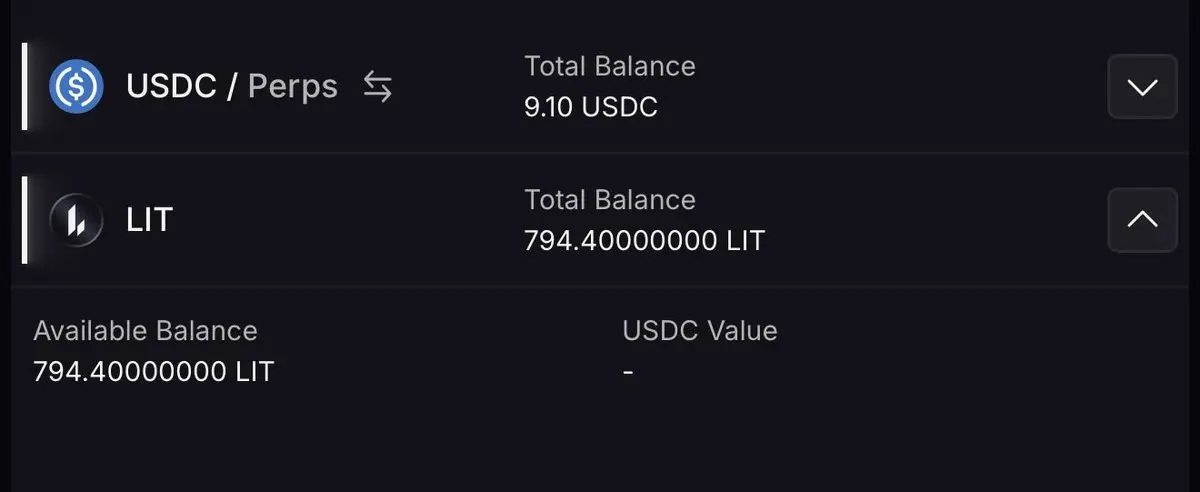
Task: Expand the USDC / Perps balance row
Action: (1141, 87)
